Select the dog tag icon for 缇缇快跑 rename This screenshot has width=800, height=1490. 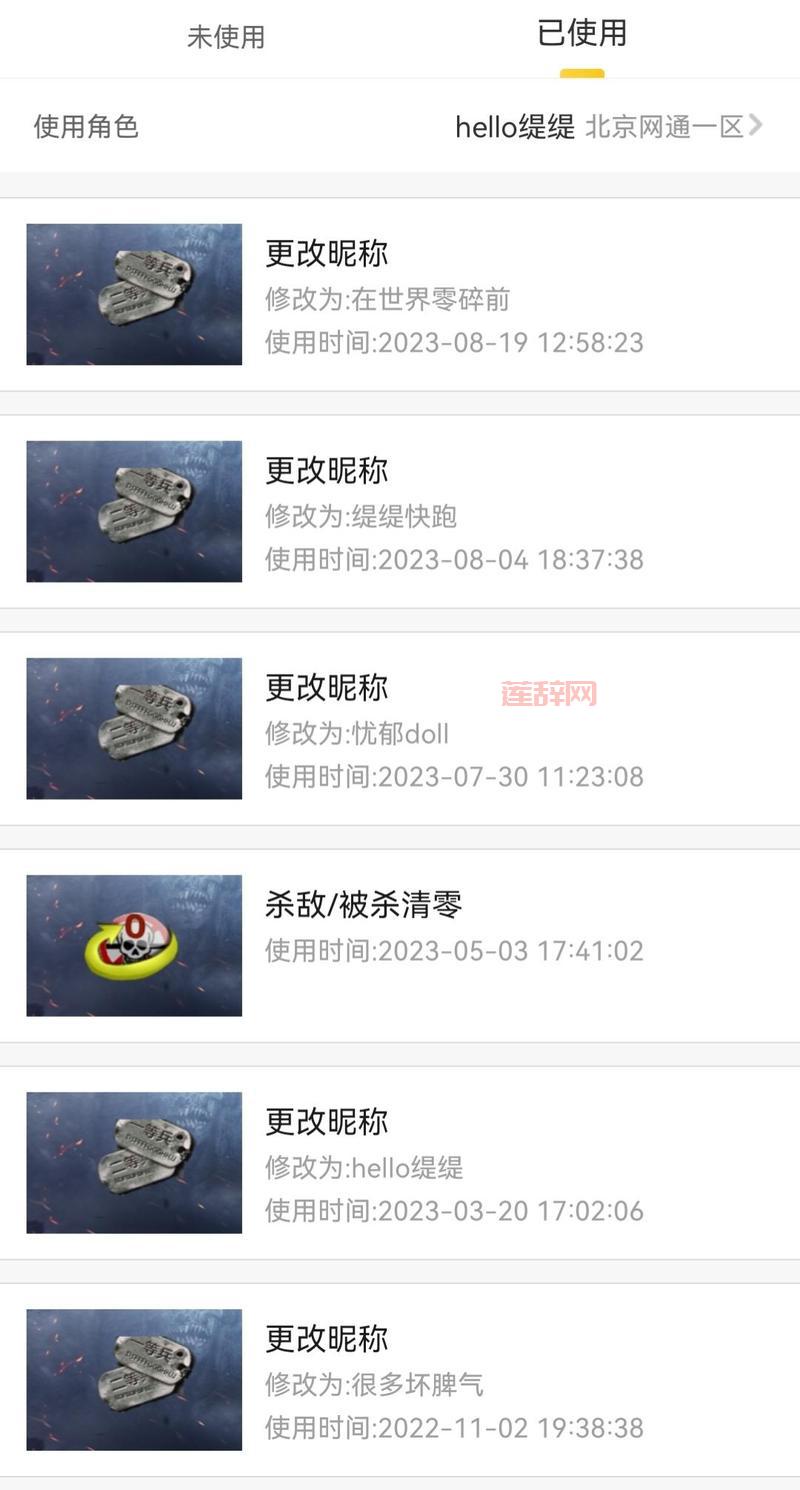134,511
